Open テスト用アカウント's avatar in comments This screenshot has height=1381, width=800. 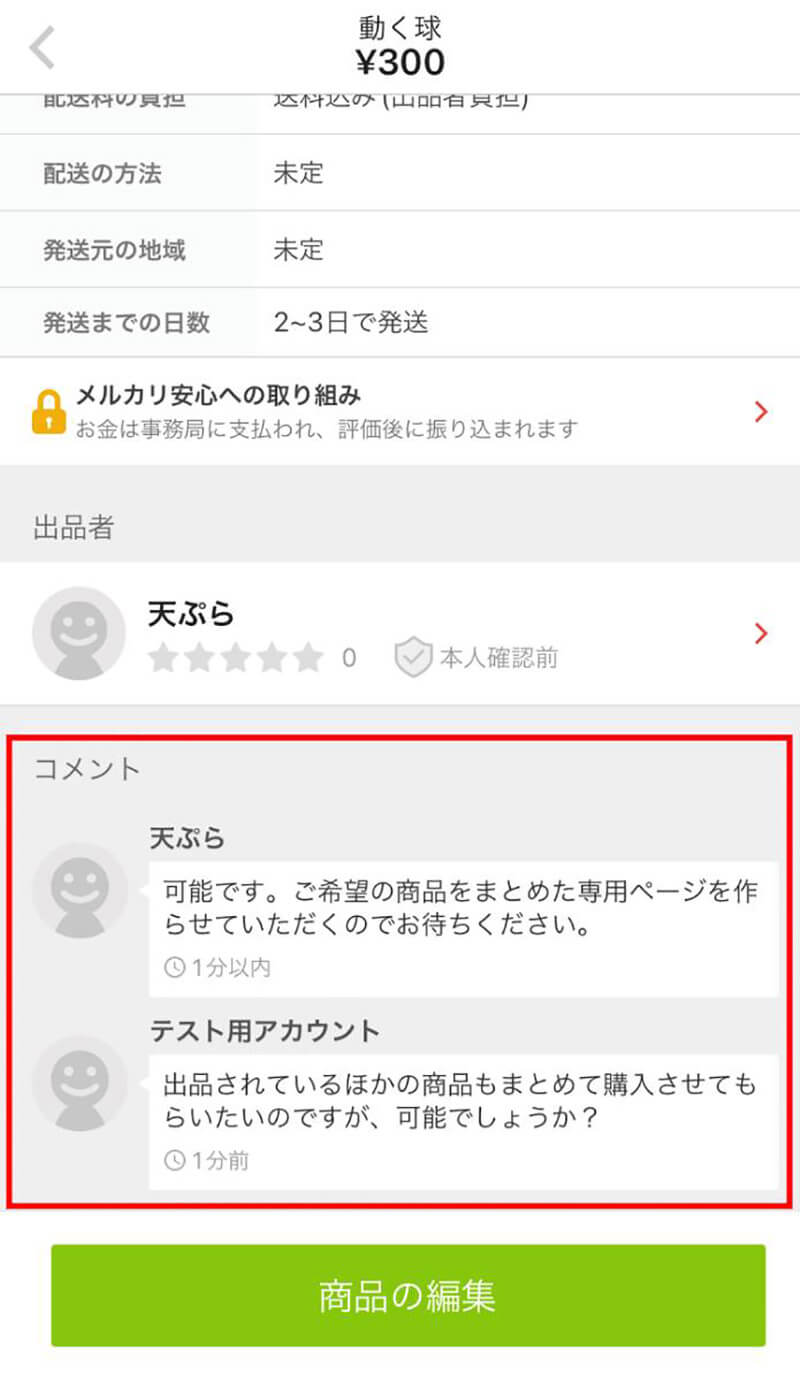(80, 1083)
